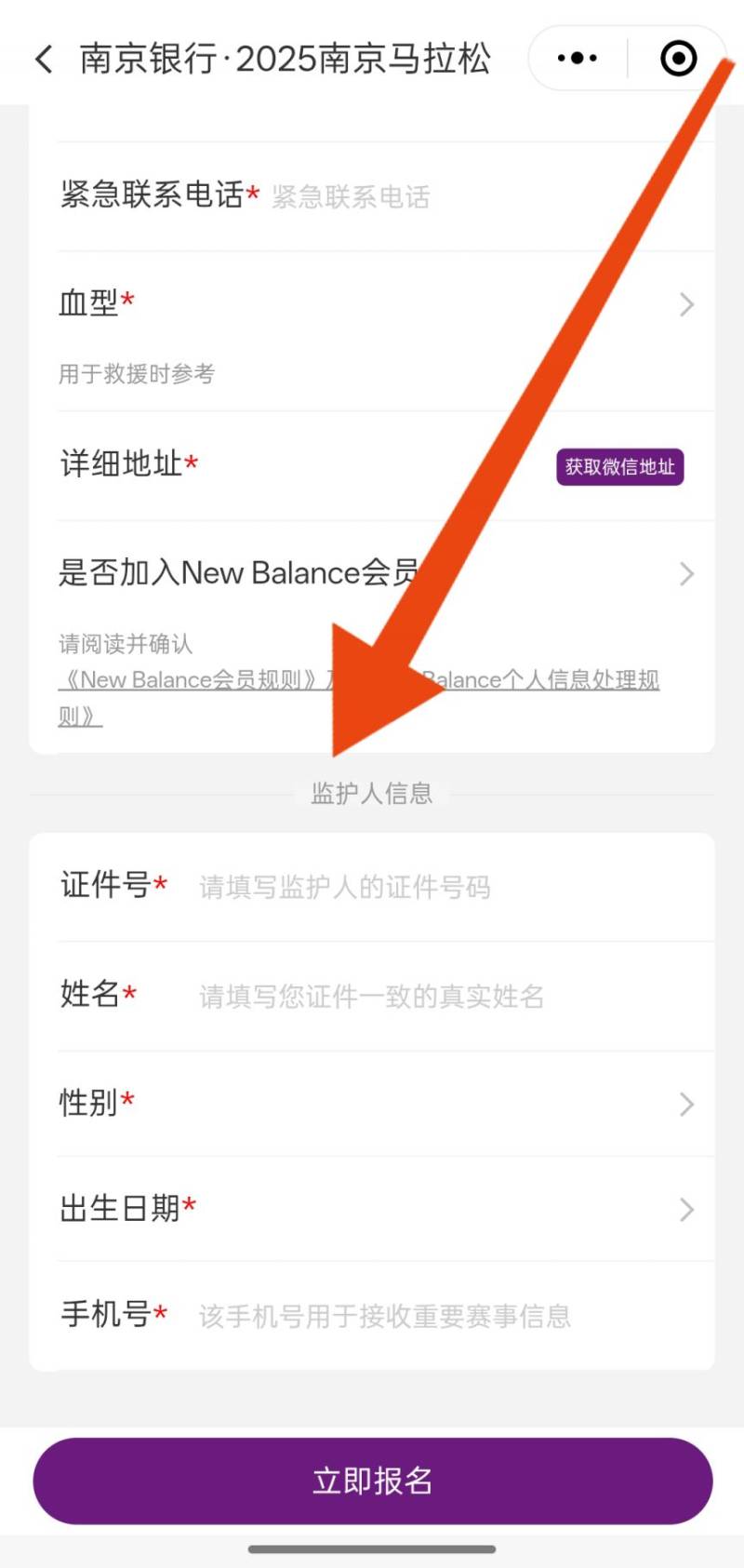Select the 监护人信息 section header
This screenshot has height=1568, width=744.
(372, 796)
